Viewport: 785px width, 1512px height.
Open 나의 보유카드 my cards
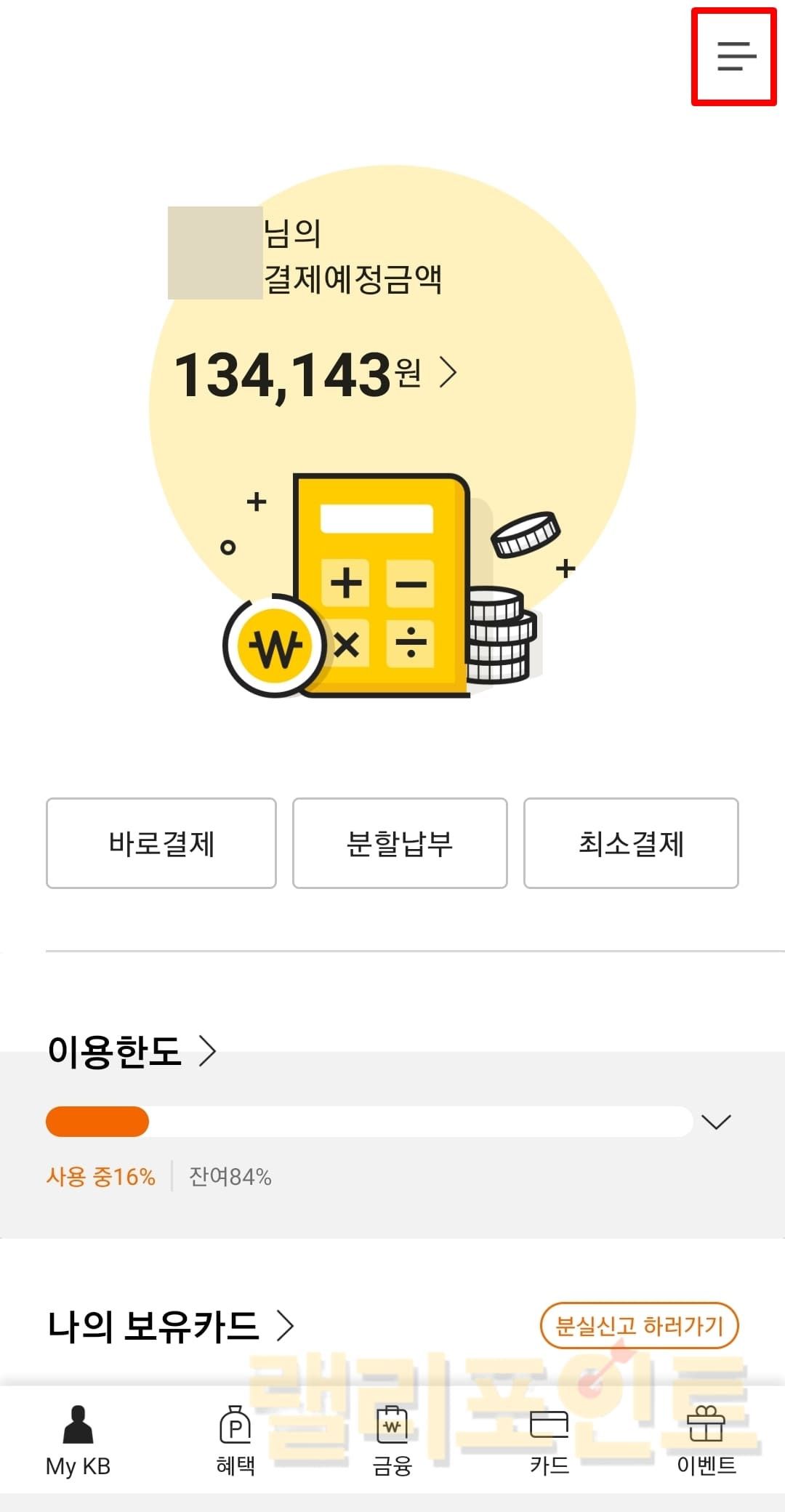coord(171,1326)
